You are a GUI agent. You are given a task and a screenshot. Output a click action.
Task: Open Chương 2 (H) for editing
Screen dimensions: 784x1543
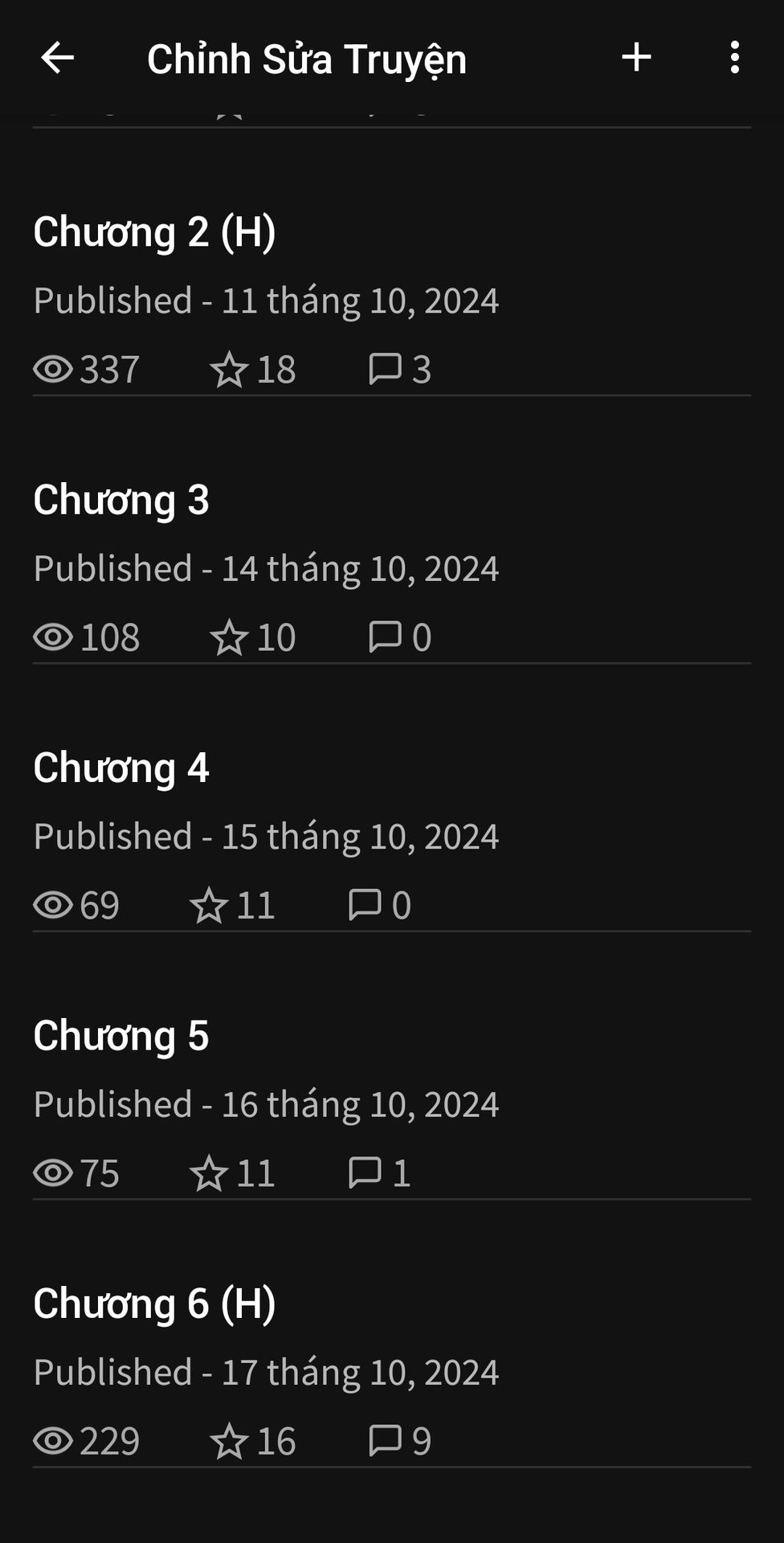[x=154, y=232]
